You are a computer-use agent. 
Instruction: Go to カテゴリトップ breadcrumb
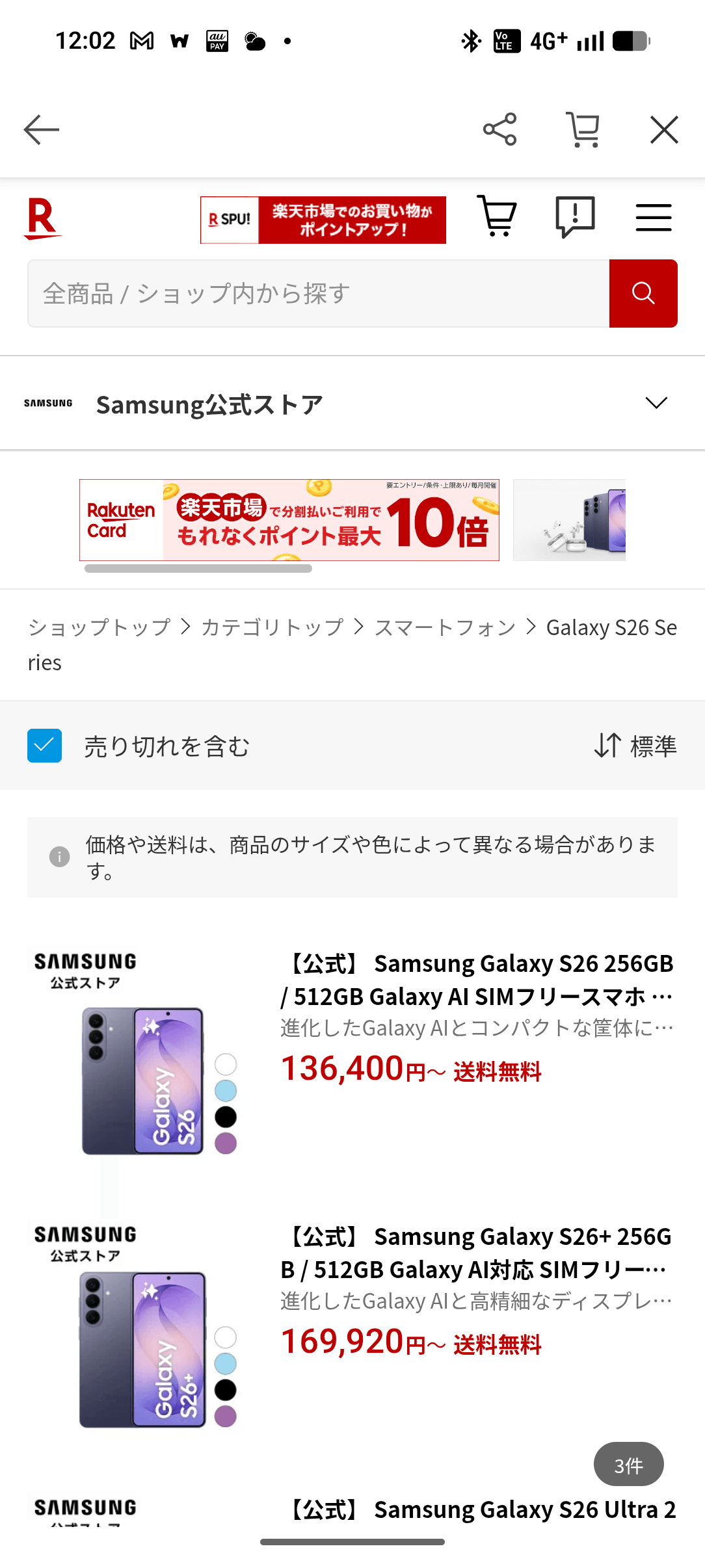point(273,627)
